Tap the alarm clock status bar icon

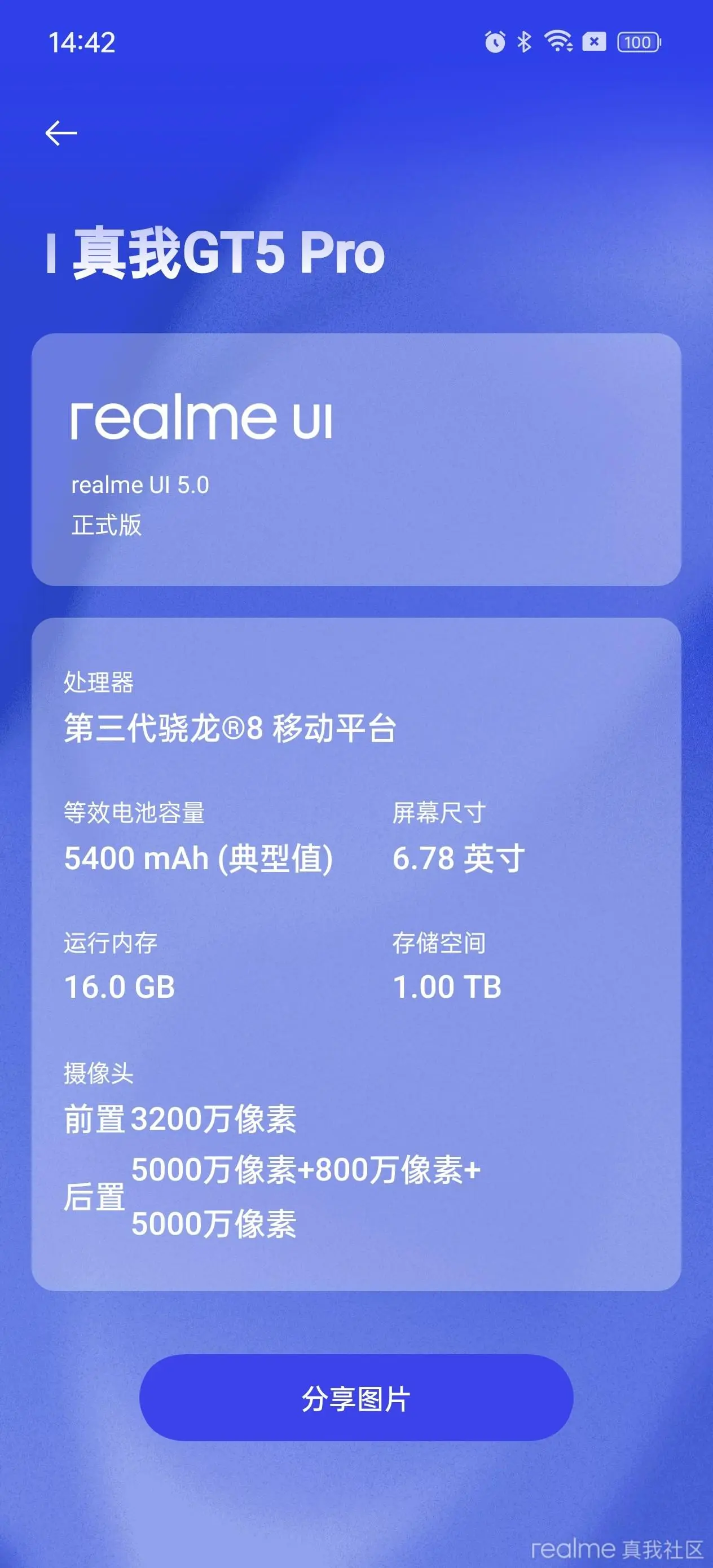click(497, 42)
